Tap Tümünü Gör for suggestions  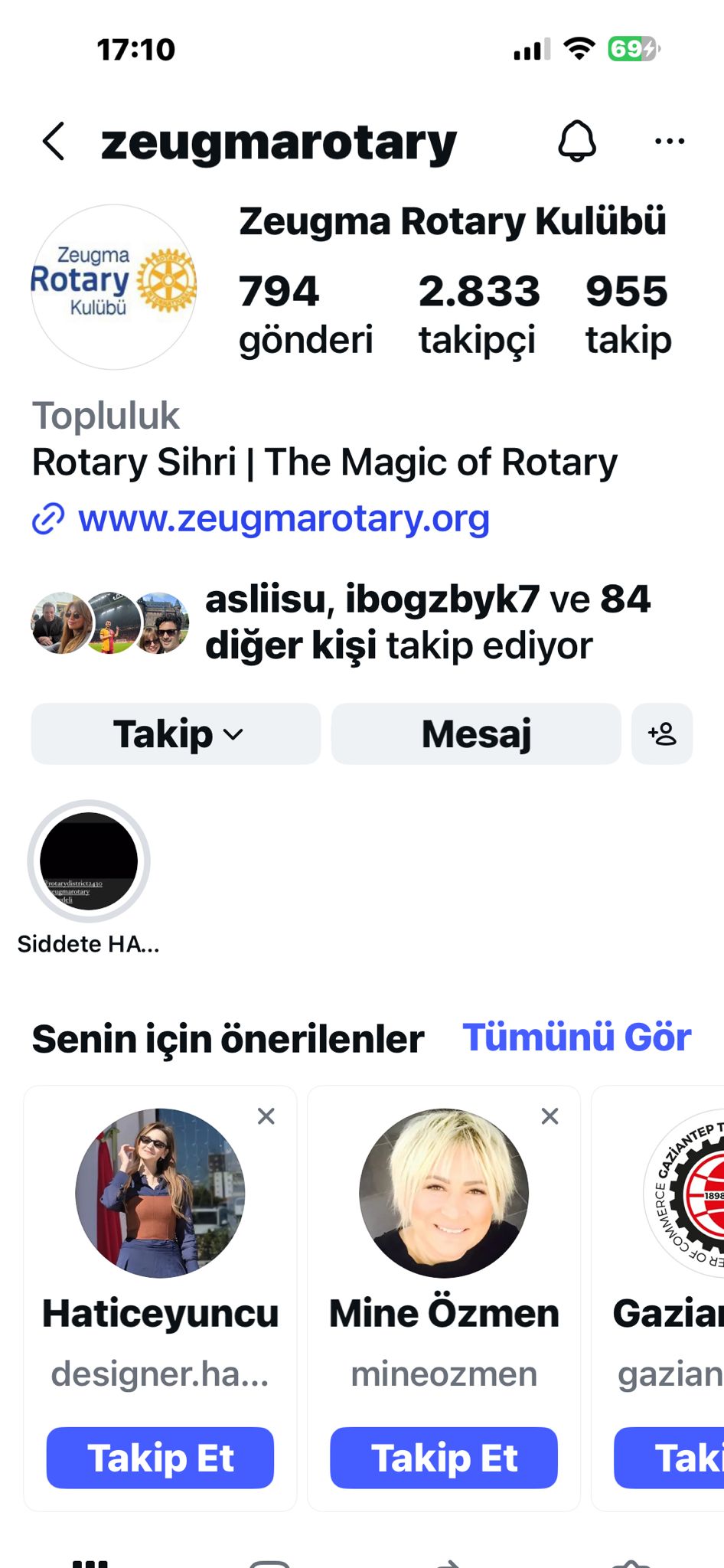(576, 1037)
